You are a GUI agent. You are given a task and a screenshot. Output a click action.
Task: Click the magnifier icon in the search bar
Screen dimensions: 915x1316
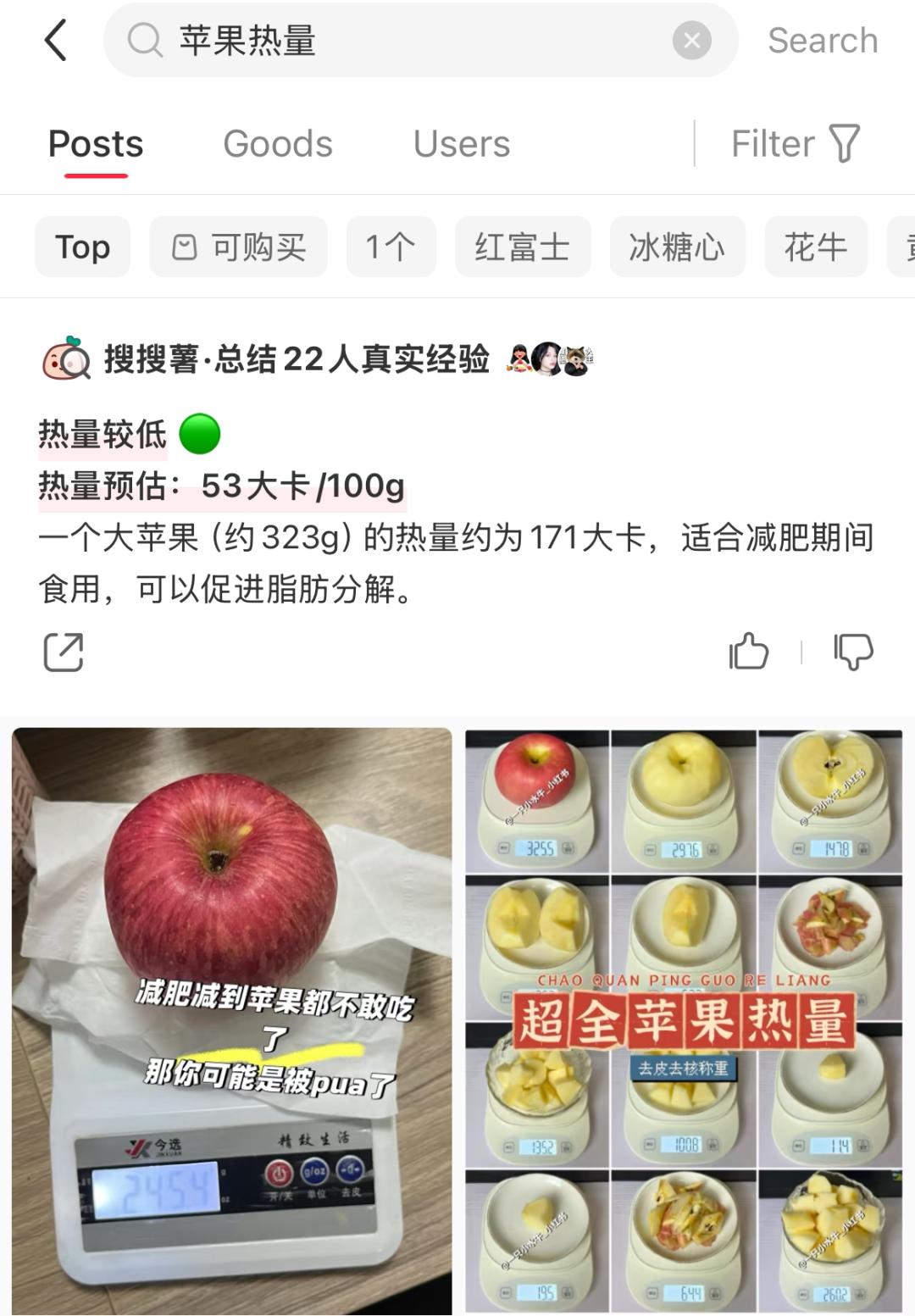click(x=146, y=39)
